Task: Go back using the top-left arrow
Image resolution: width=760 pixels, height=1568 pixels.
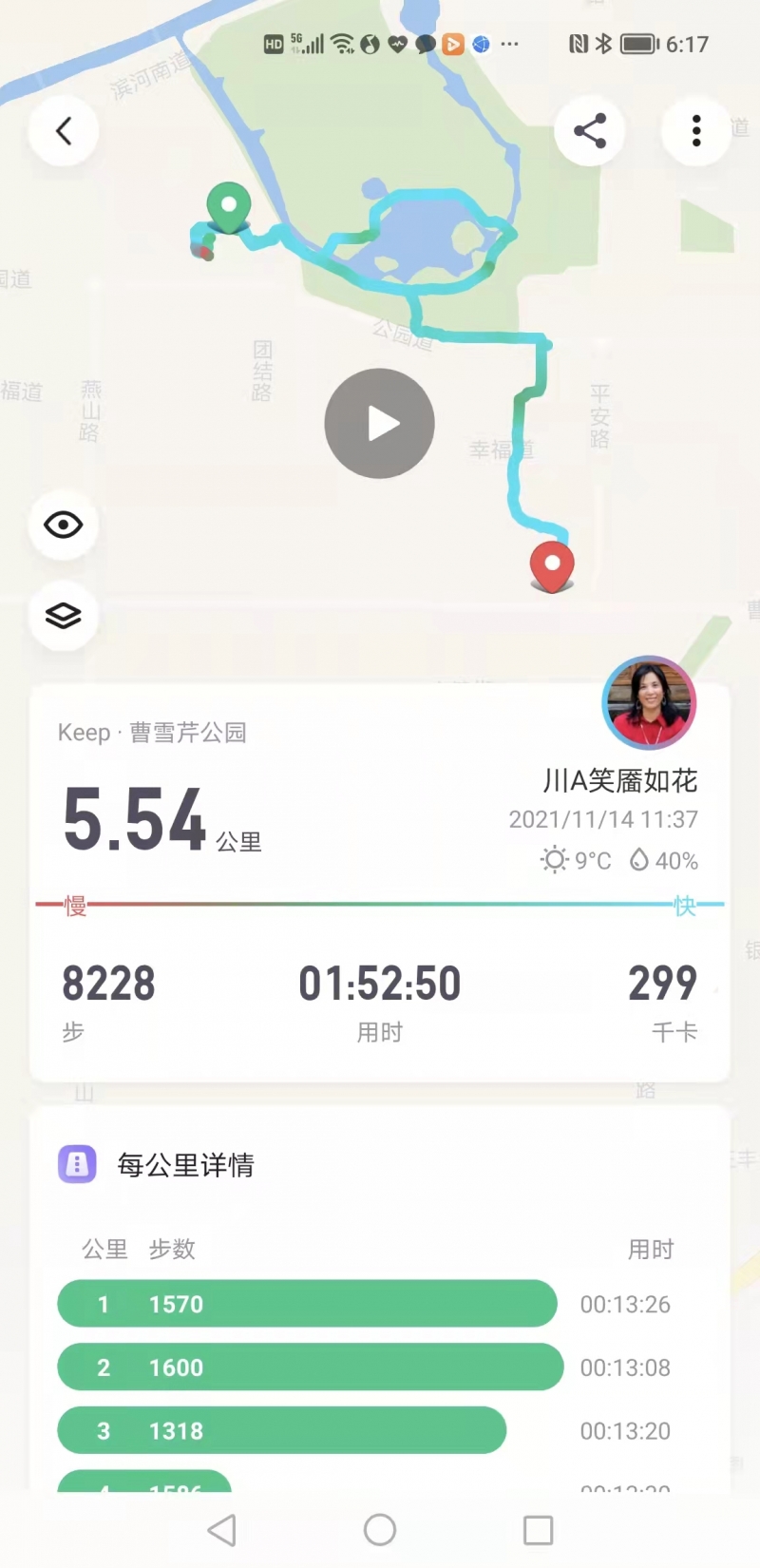Action: 64,131
